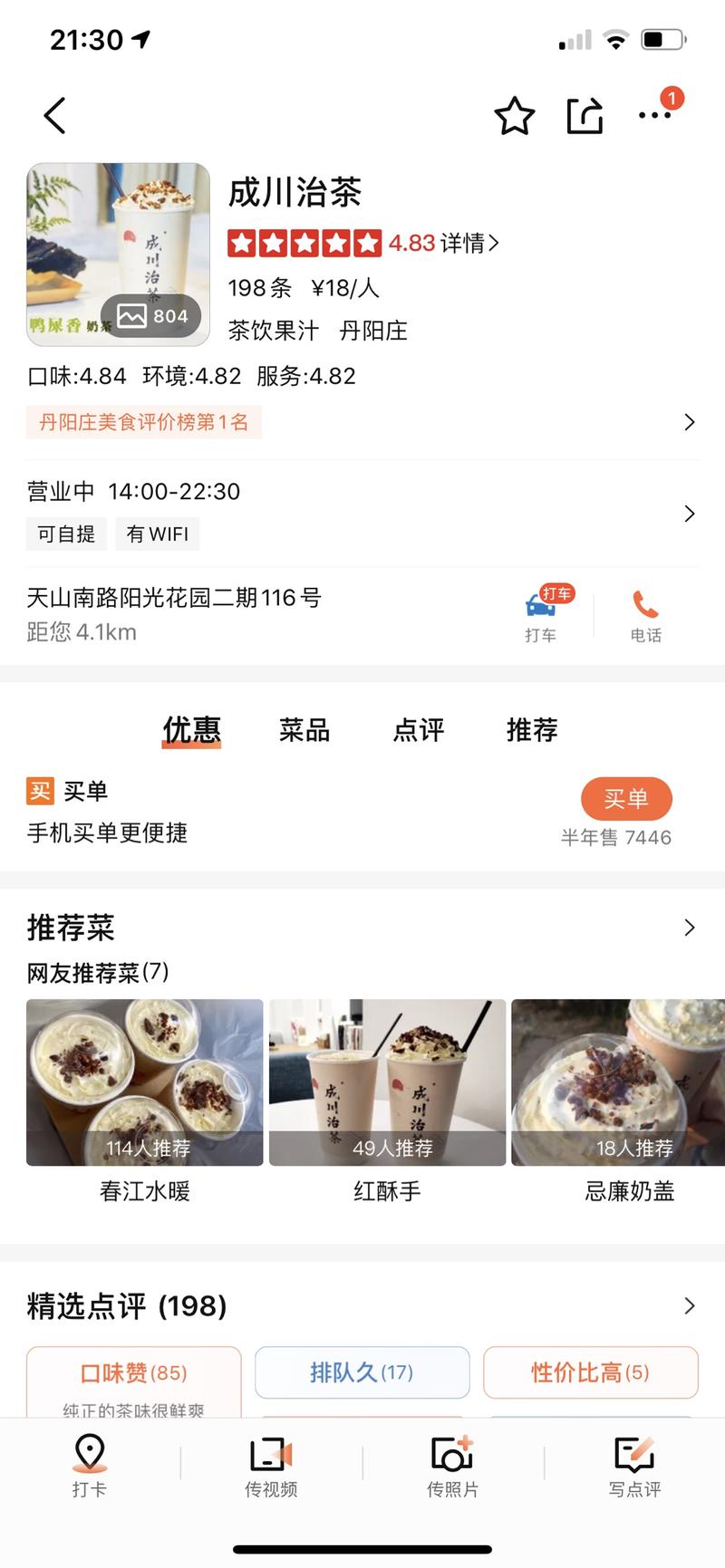Image resolution: width=725 pixels, height=1568 pixels.
Task: Tap the orange 买单 payment button
Action: [x=626, y=799]
